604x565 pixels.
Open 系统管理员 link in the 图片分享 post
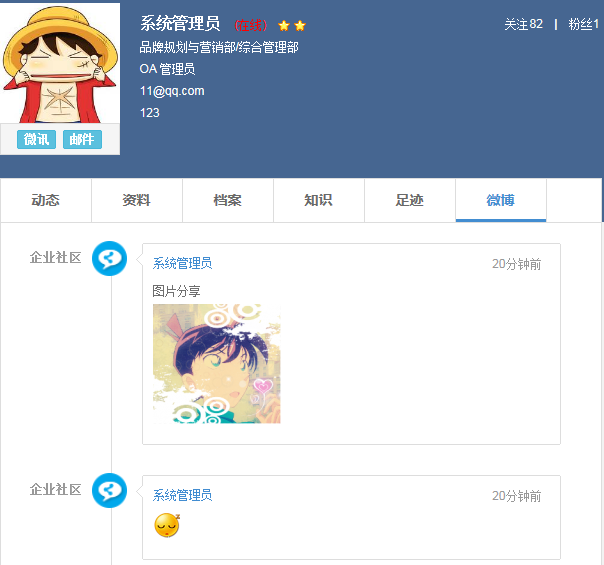182,263
